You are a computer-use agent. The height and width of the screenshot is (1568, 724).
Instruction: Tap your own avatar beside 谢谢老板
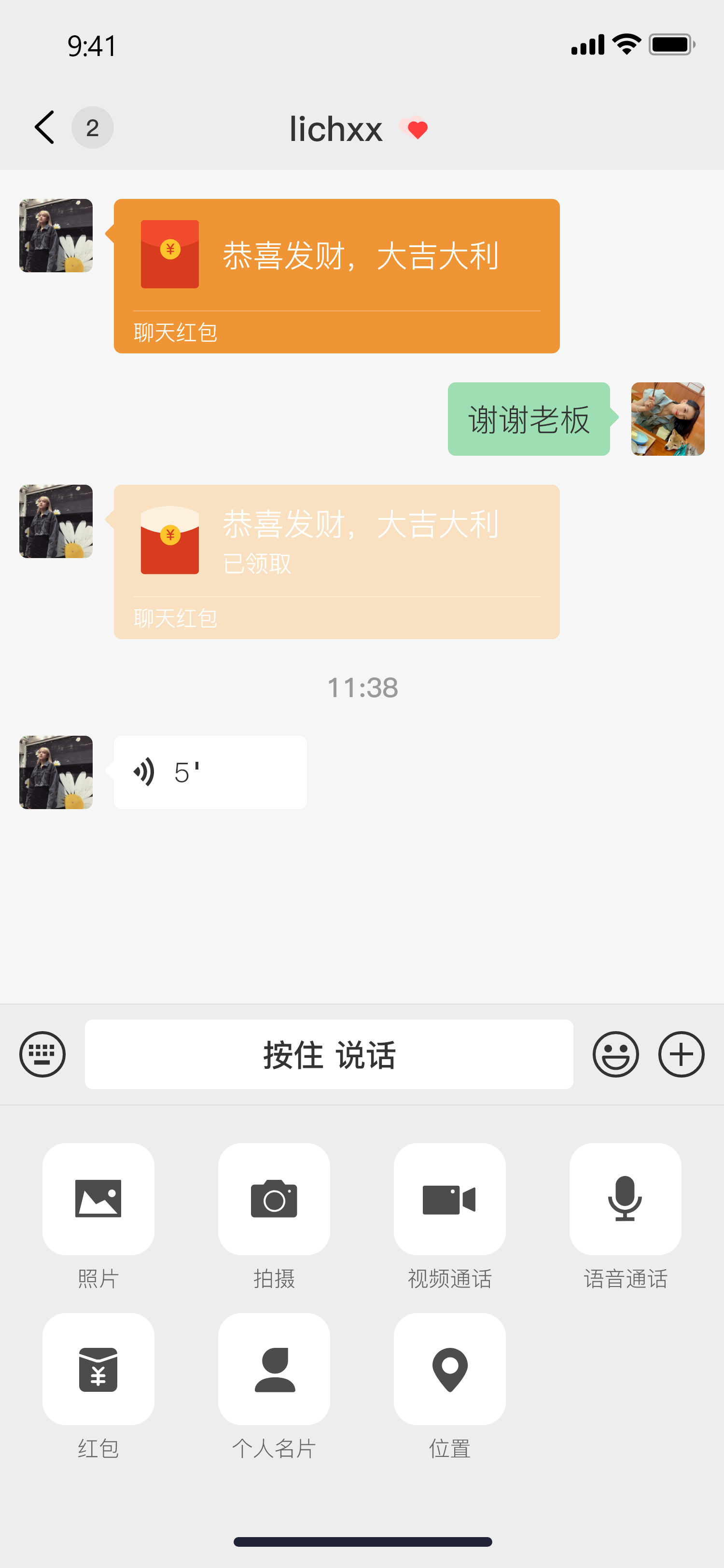[668, 419]
